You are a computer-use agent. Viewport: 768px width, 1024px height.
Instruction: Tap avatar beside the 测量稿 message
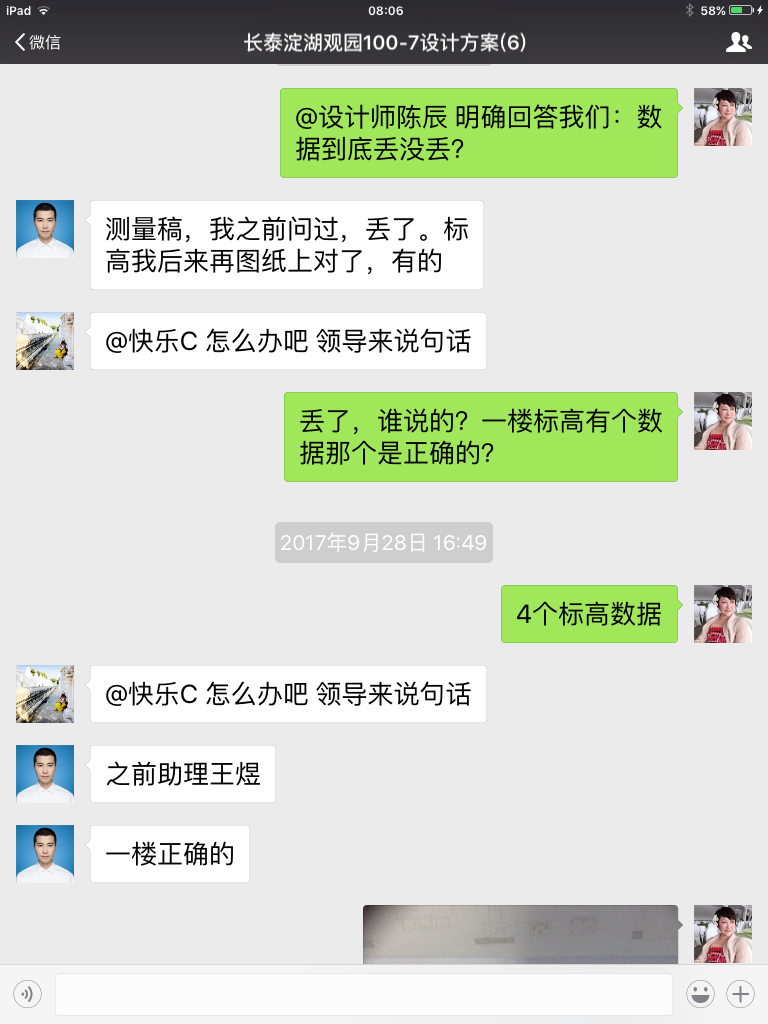45,229
